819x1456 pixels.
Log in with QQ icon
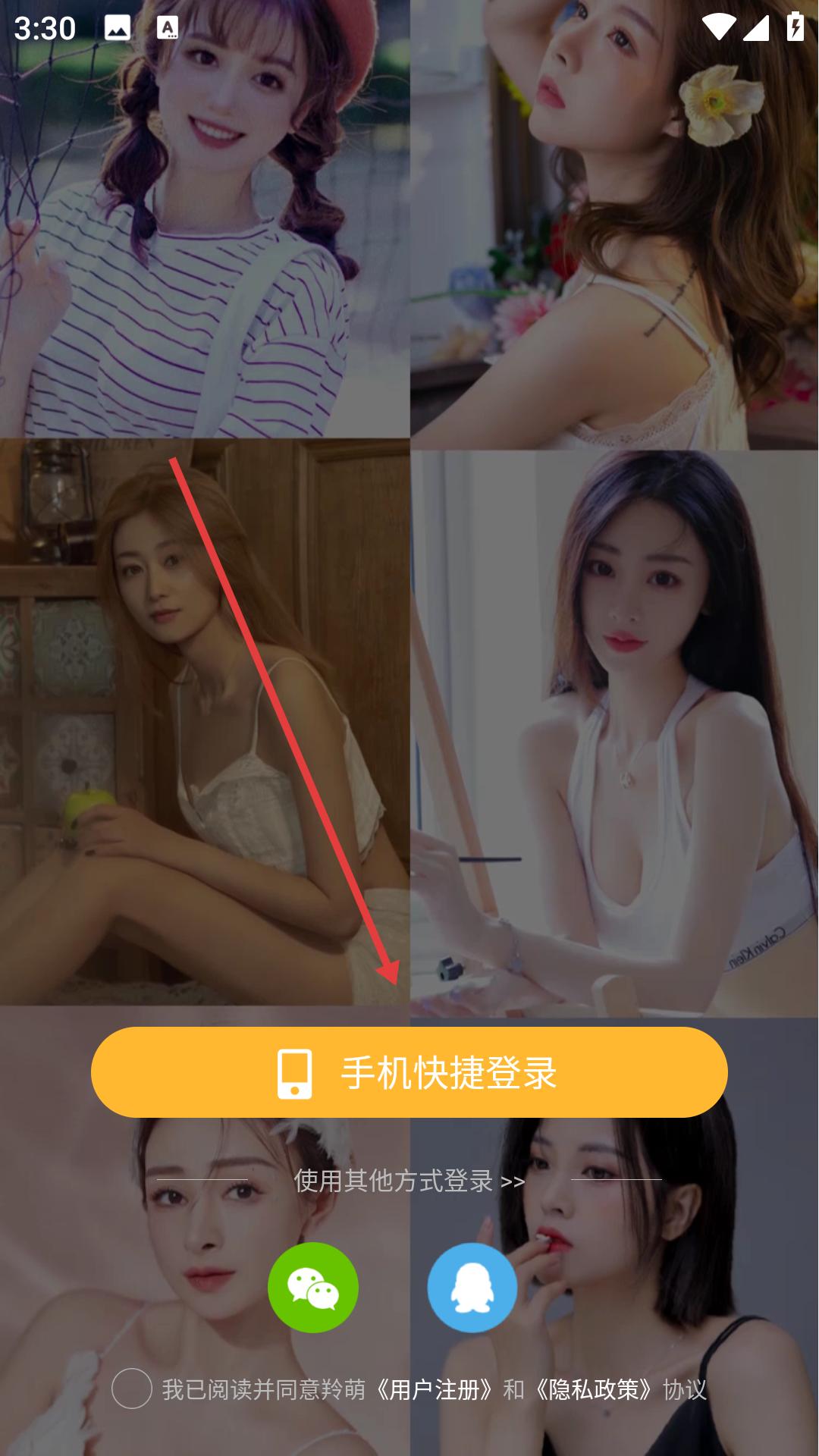point(472,1288)
